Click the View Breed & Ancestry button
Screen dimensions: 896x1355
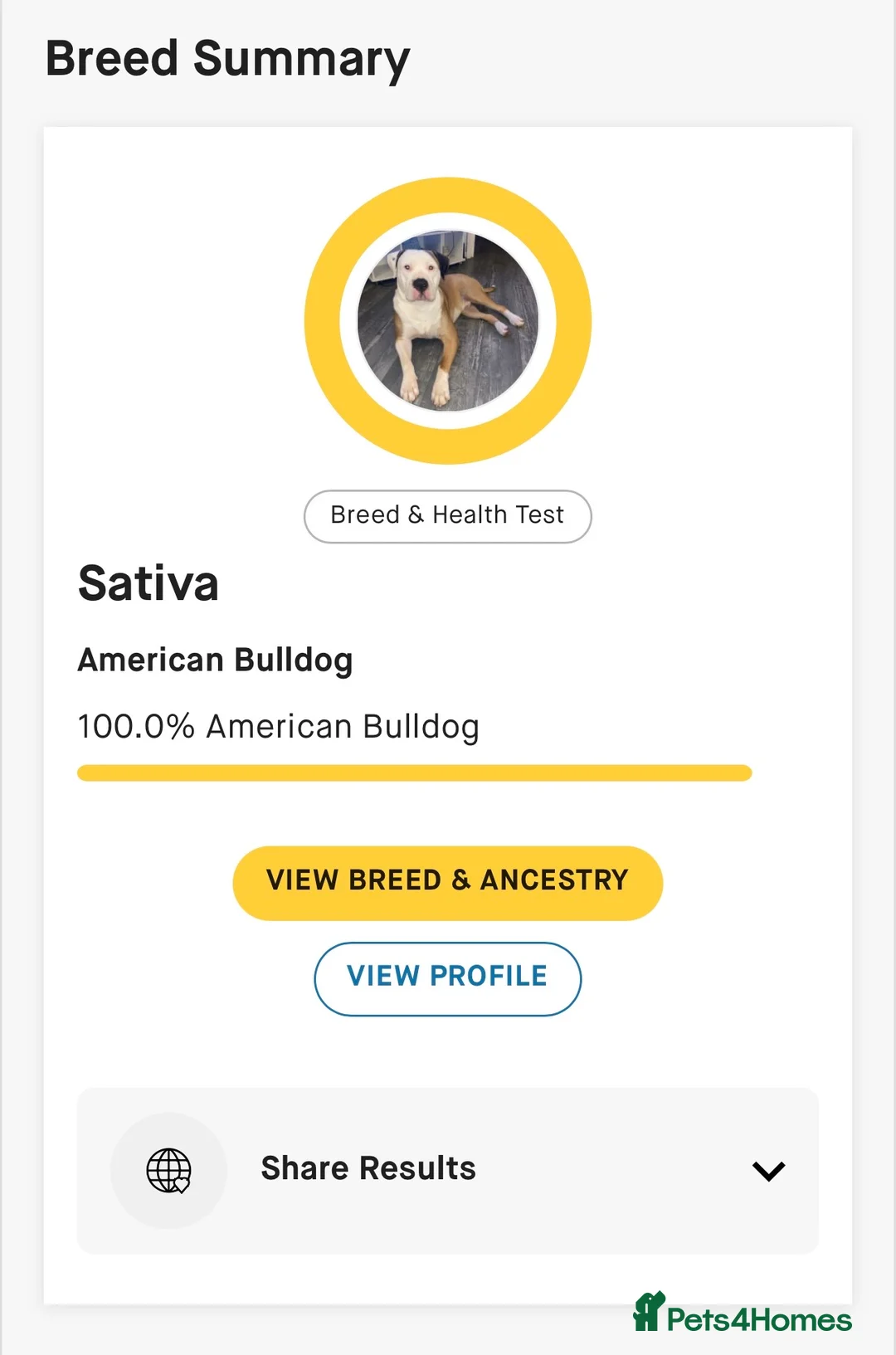point(447,881)
